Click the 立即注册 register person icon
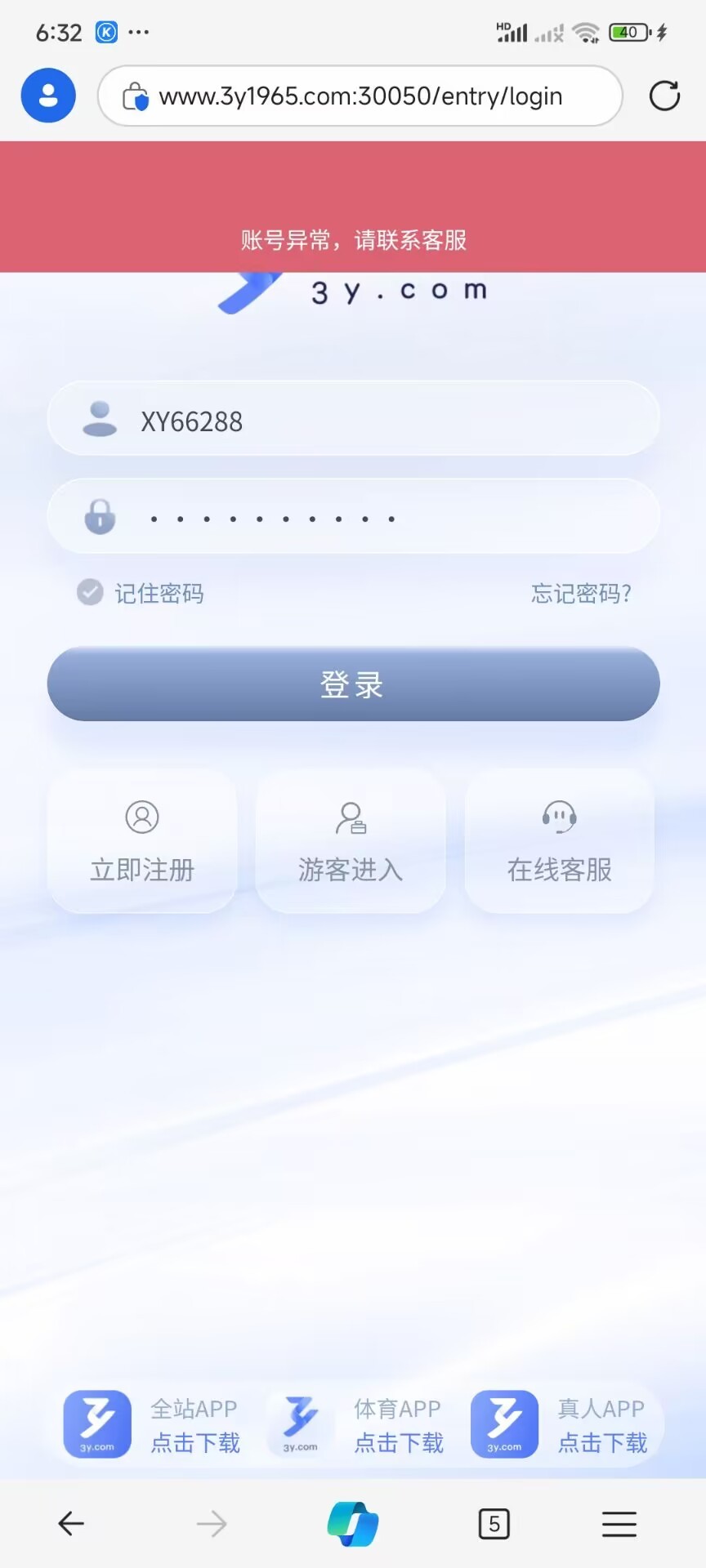This screenshot has height=1568, width=706. [x=142, y=816]
